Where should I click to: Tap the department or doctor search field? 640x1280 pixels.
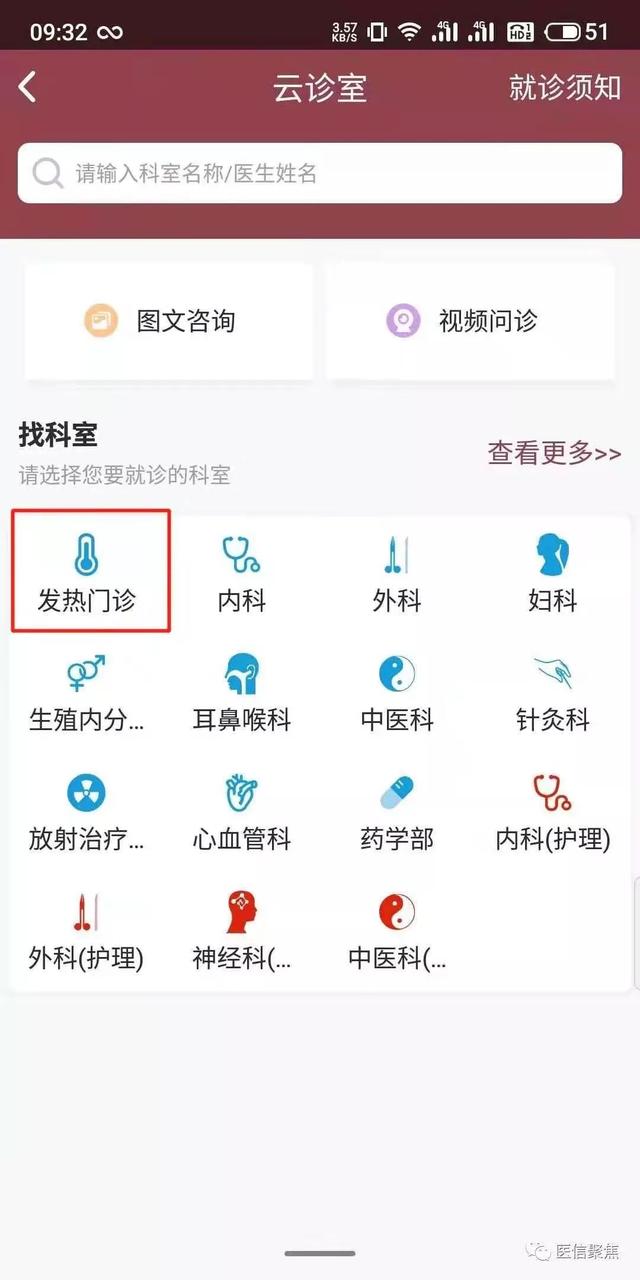click(320, 173)
